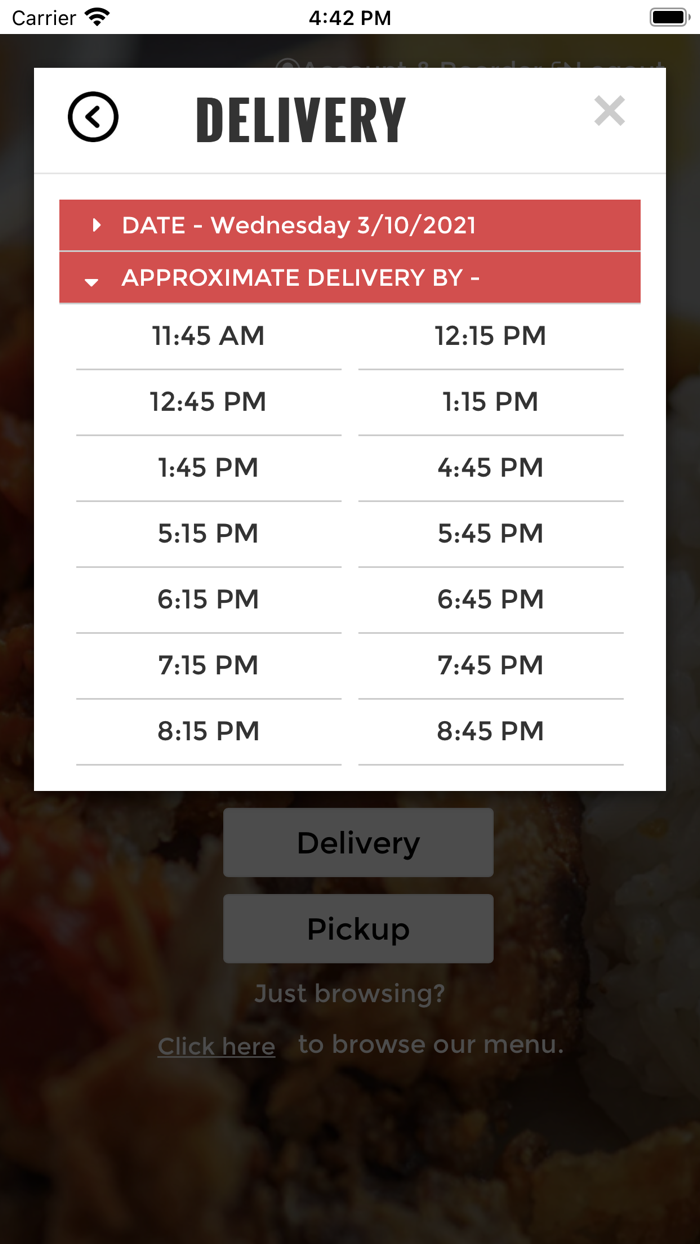Go back using the circled arrow
Screen dimensions: 700x1244
[93, 118]
